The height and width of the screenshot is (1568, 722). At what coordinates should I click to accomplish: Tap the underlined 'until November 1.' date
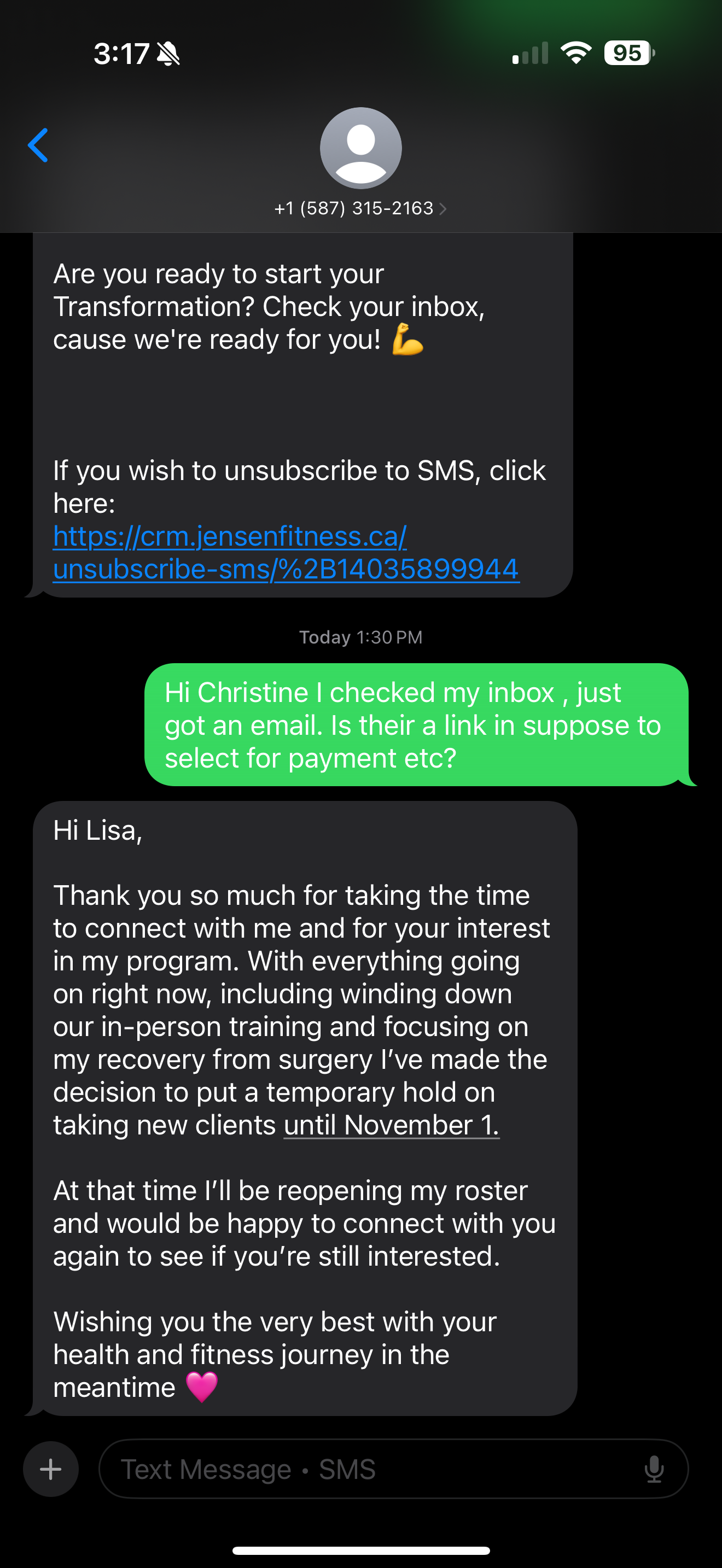pyautogui.click(x=392, y=1125)
